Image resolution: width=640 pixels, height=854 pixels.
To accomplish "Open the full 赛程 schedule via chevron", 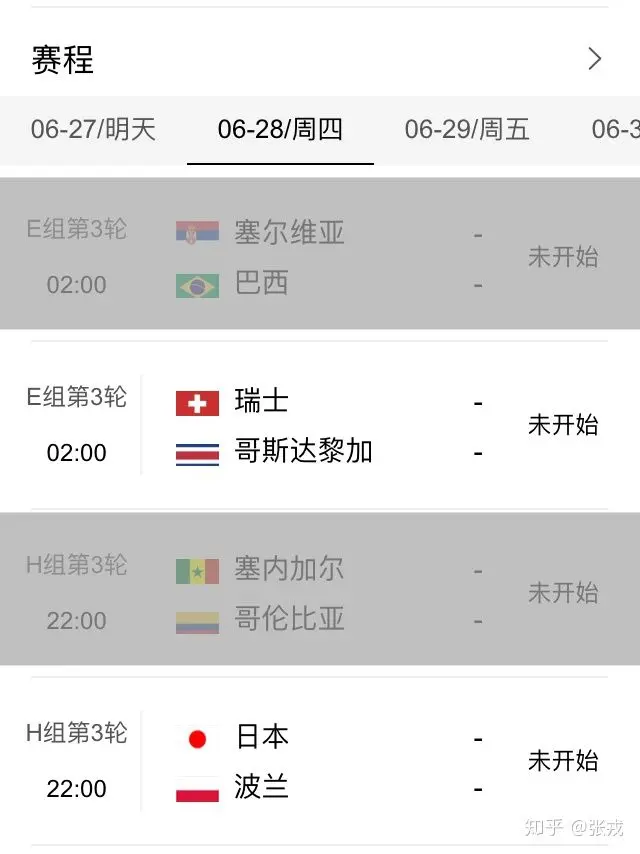I will (x=594, y=59).
